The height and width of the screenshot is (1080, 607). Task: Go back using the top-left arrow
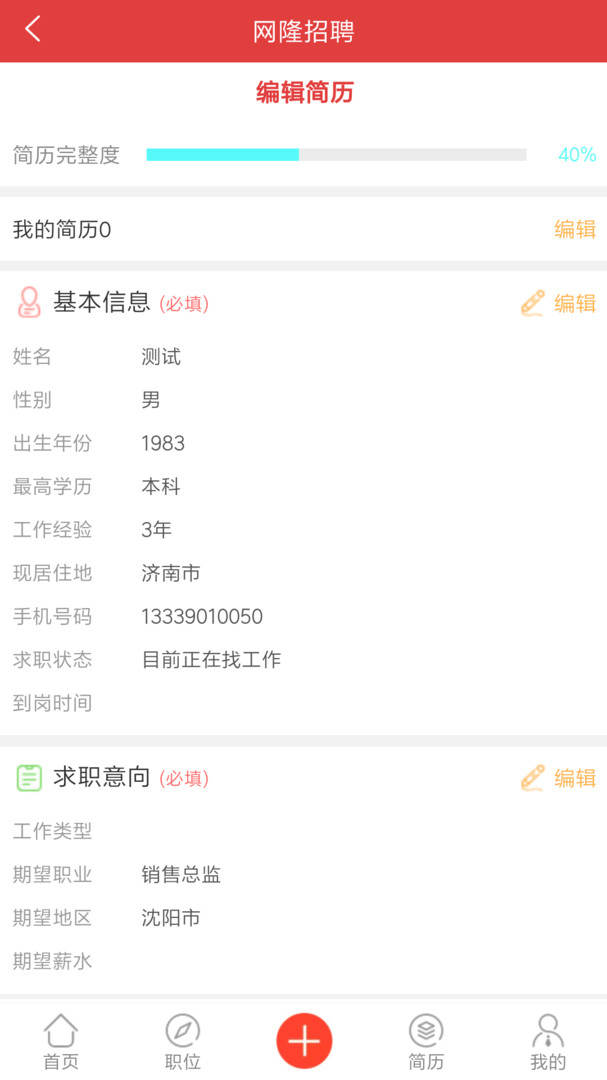33,29
